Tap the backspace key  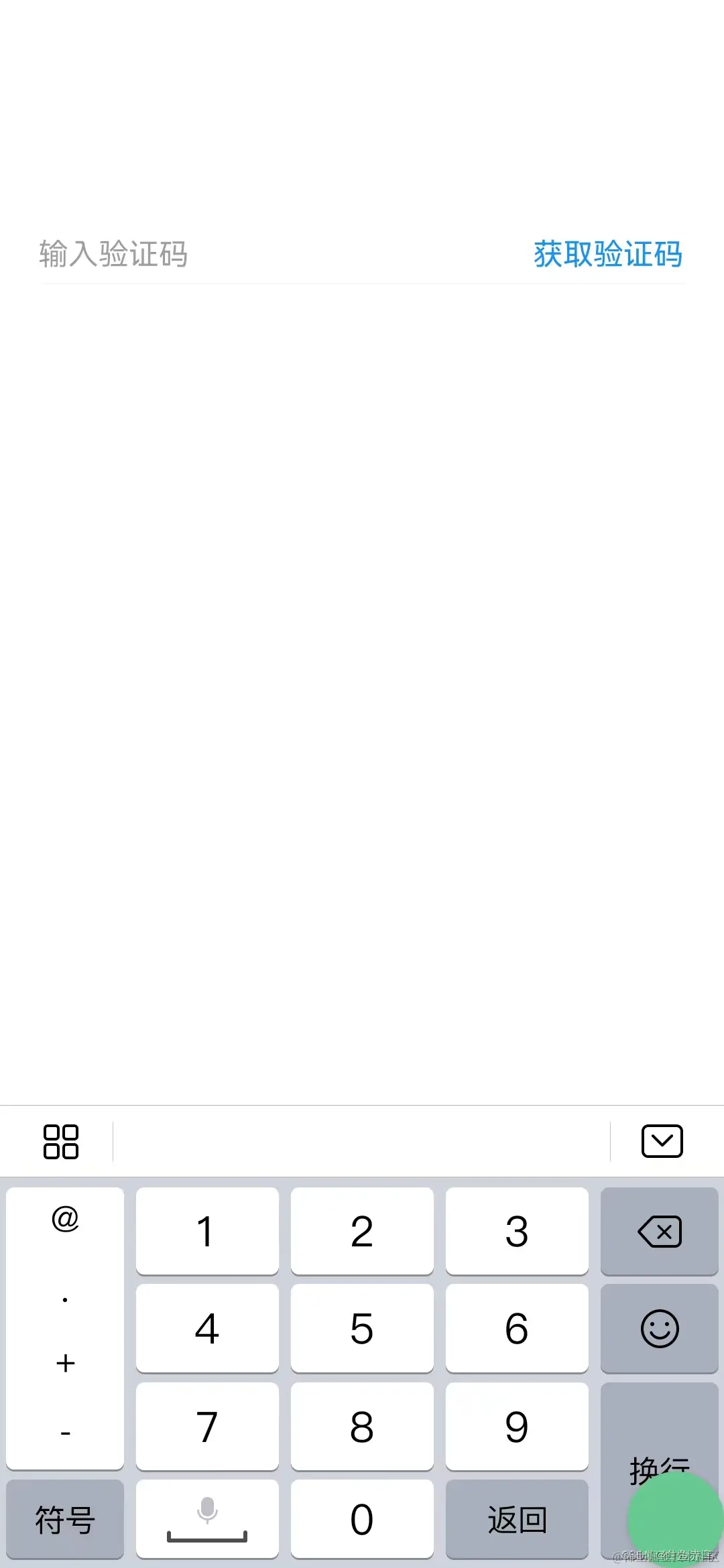tap(660, 1232)
